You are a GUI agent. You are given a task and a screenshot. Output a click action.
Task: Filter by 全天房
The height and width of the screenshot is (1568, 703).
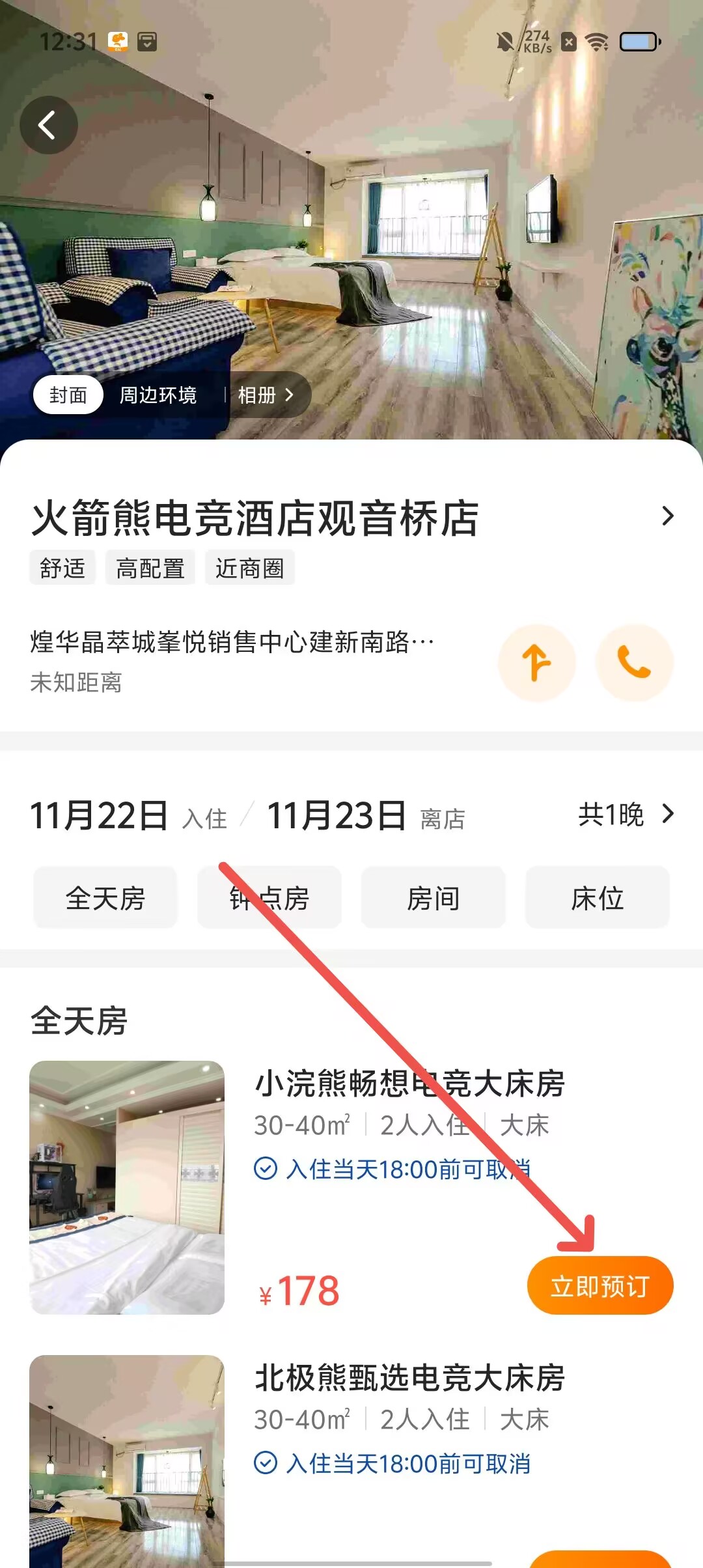coord(105,898)
